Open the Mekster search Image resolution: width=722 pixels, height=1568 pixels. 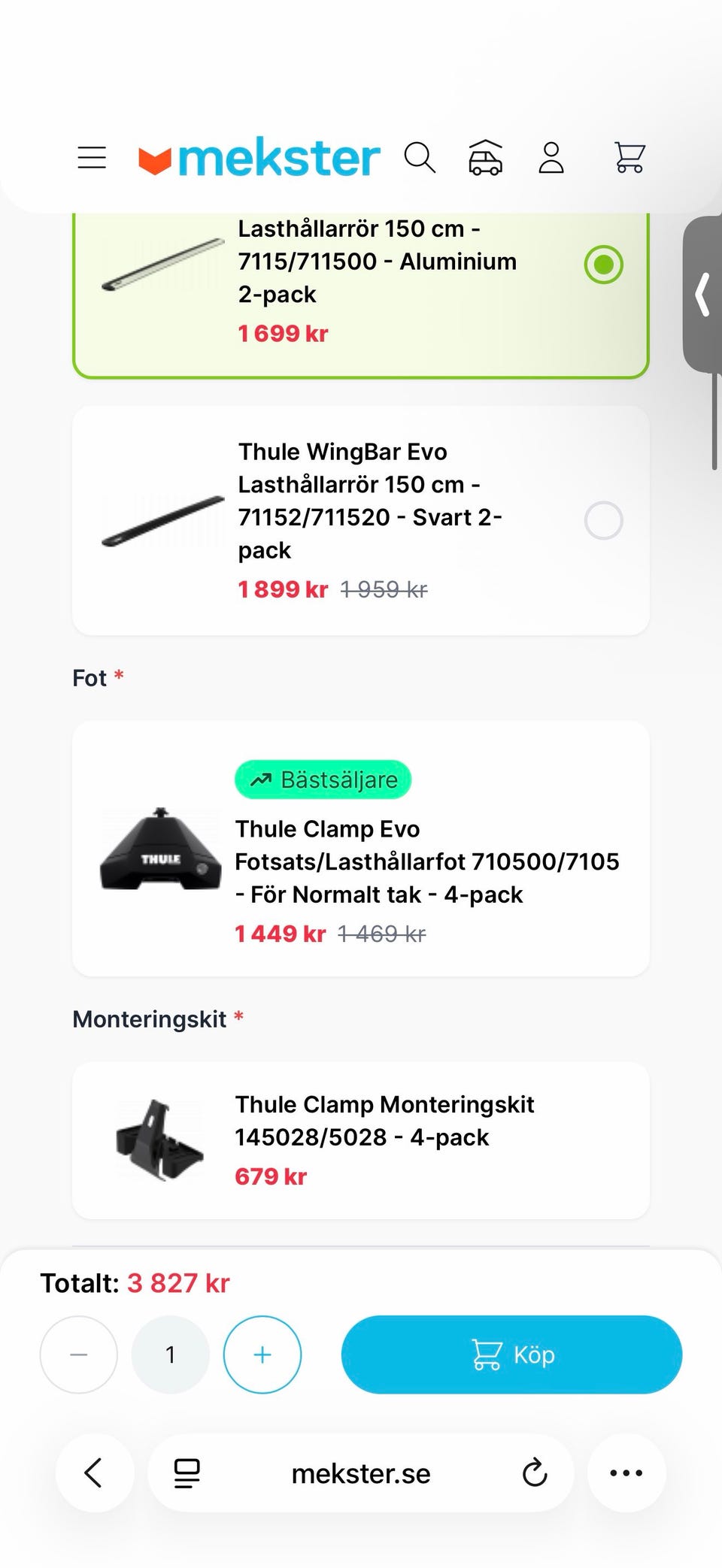pyautogui.click(x=420, y=158)
